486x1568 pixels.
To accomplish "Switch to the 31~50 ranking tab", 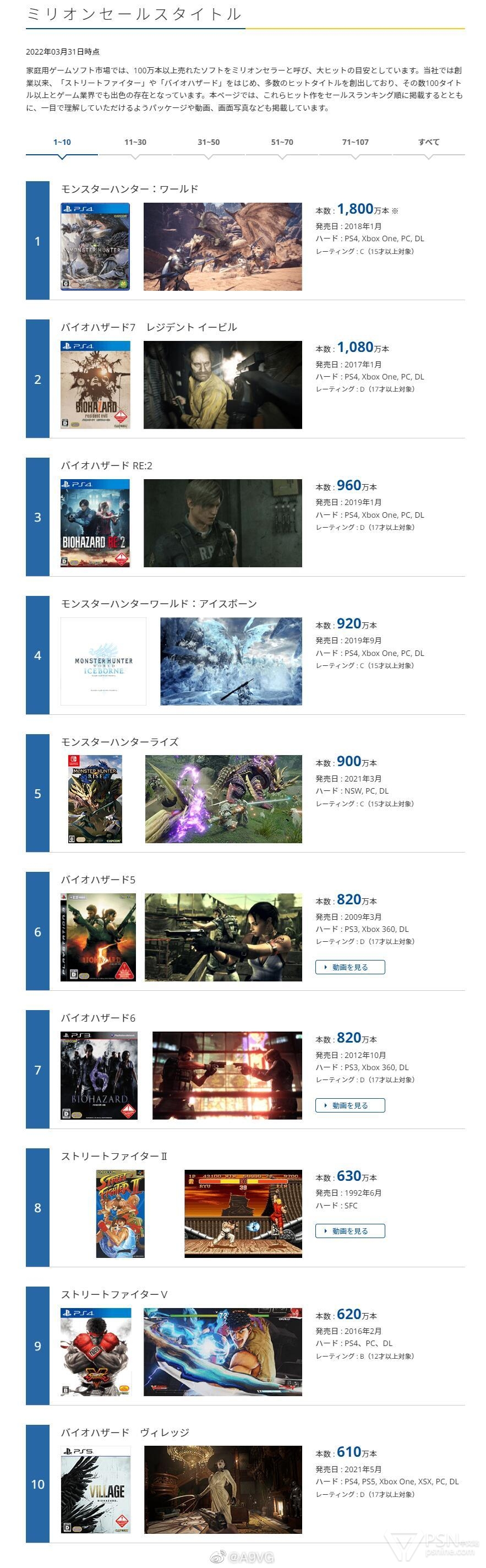I will 209,143.
